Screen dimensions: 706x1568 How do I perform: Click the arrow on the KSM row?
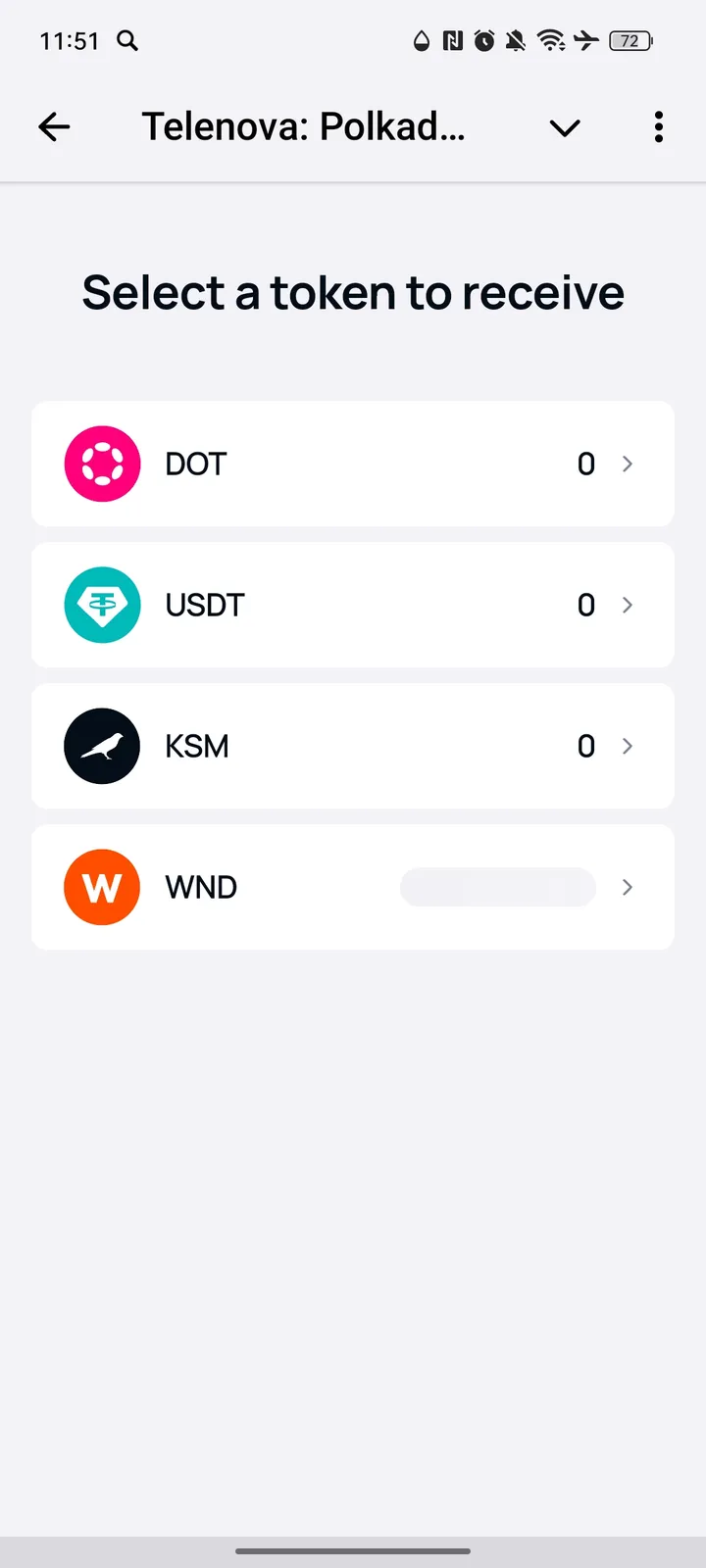[627, 746]
